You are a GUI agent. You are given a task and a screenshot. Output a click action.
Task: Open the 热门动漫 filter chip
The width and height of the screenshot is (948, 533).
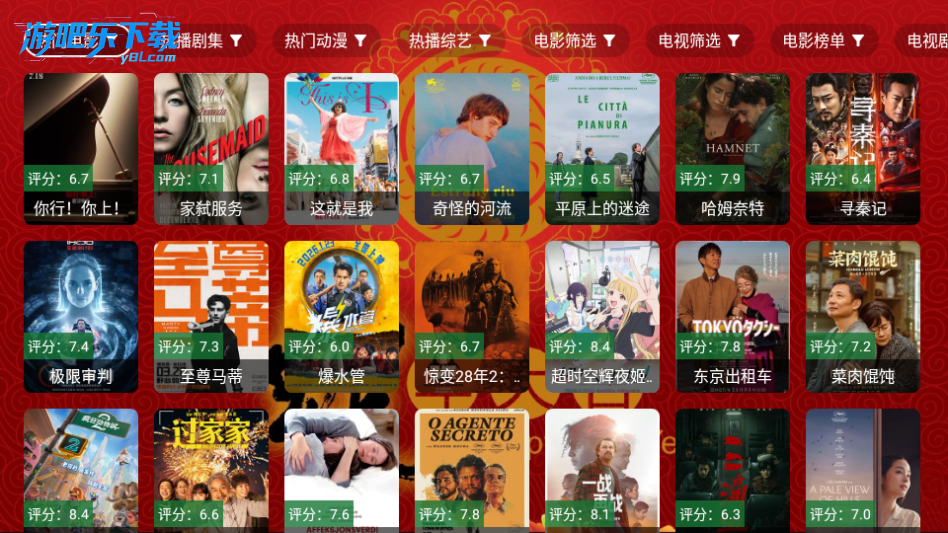pos(326,41)
